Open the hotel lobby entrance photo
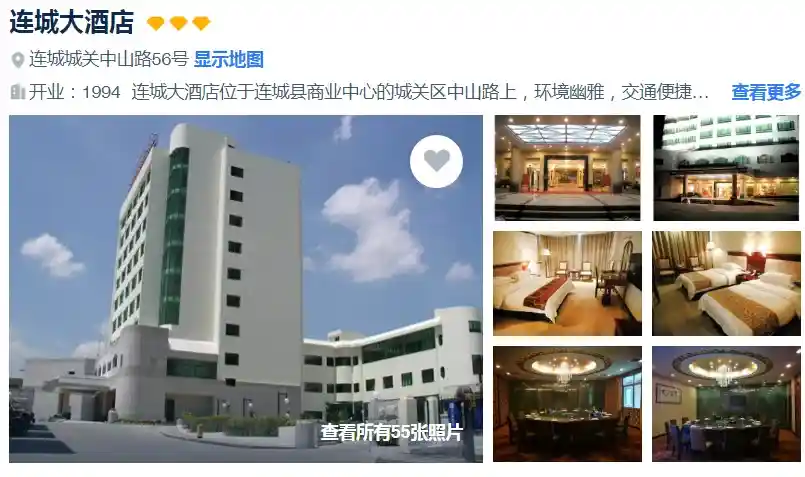Viewport: 805px width, 477px height. coord(567,167)
